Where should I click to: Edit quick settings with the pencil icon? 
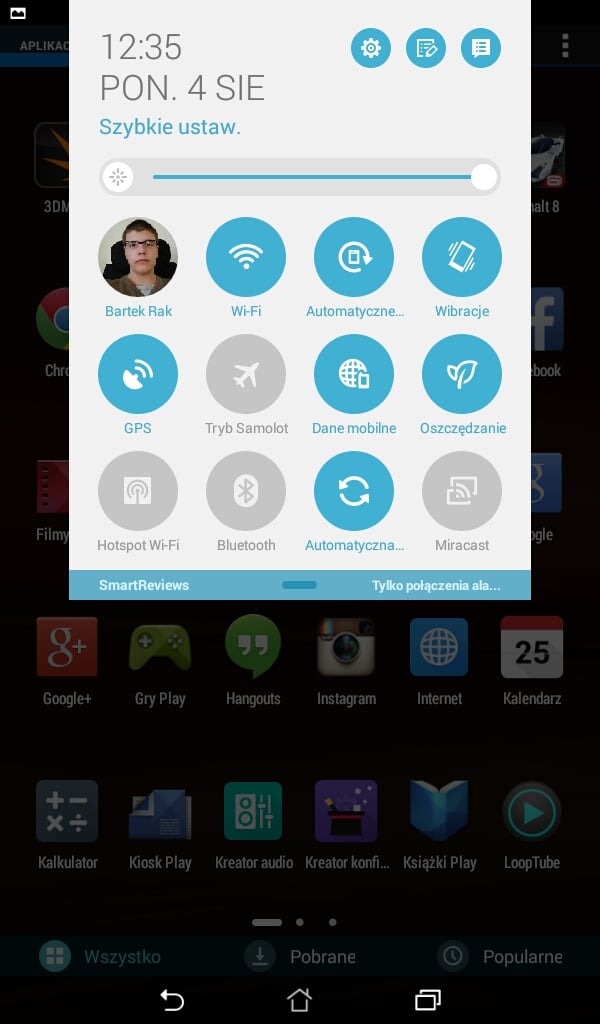click(x=426, y=48)
